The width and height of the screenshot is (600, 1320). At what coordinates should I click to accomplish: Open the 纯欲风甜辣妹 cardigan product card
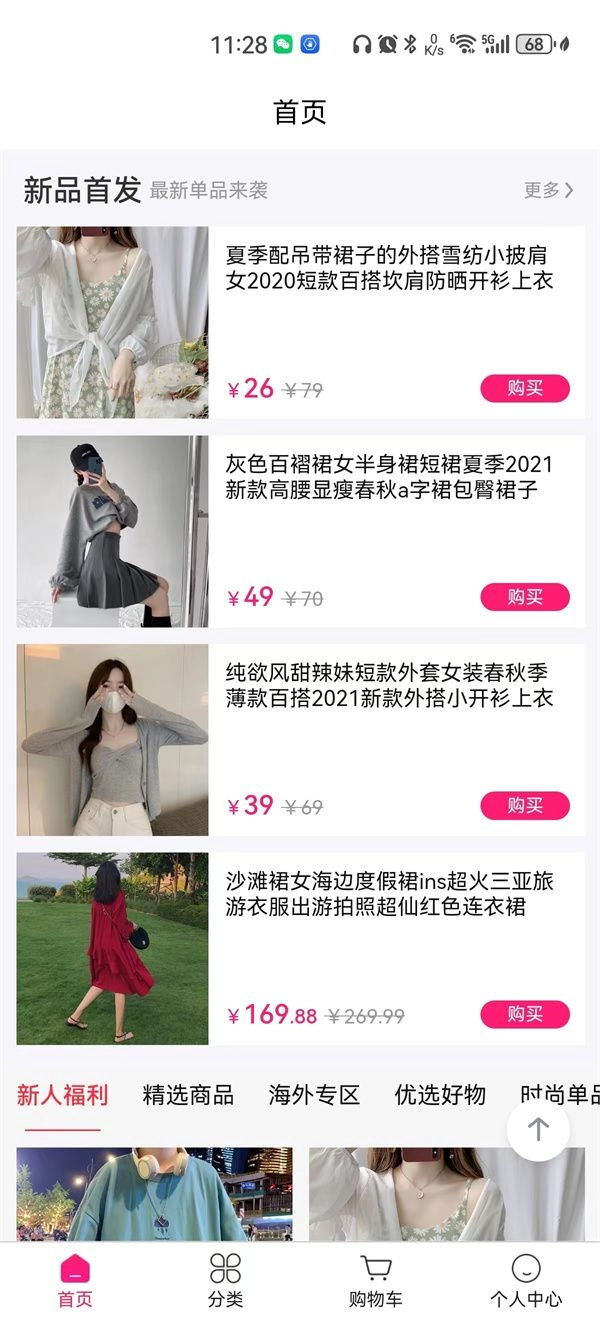(x=390, y=685)
